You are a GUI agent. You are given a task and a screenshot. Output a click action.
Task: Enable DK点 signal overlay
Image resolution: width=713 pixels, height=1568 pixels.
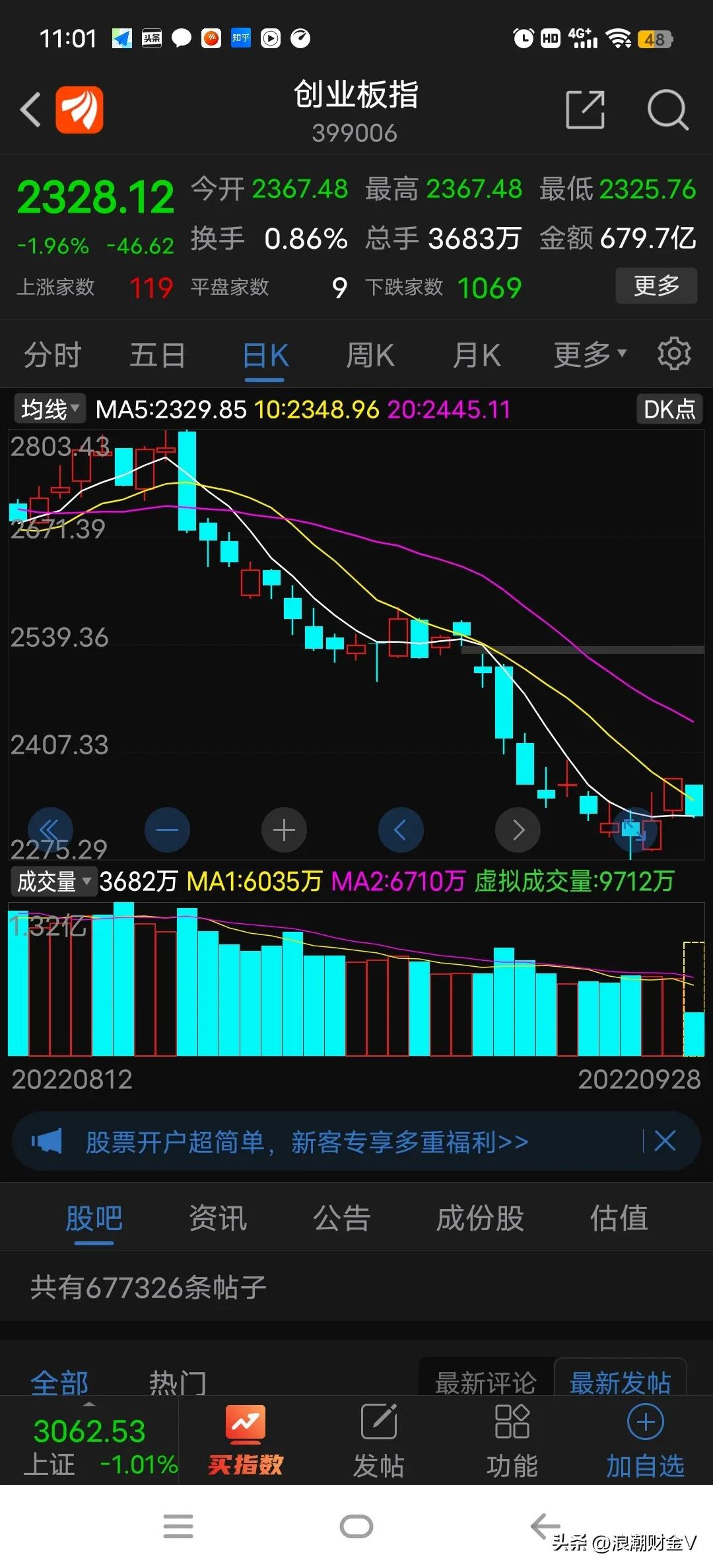669,409
